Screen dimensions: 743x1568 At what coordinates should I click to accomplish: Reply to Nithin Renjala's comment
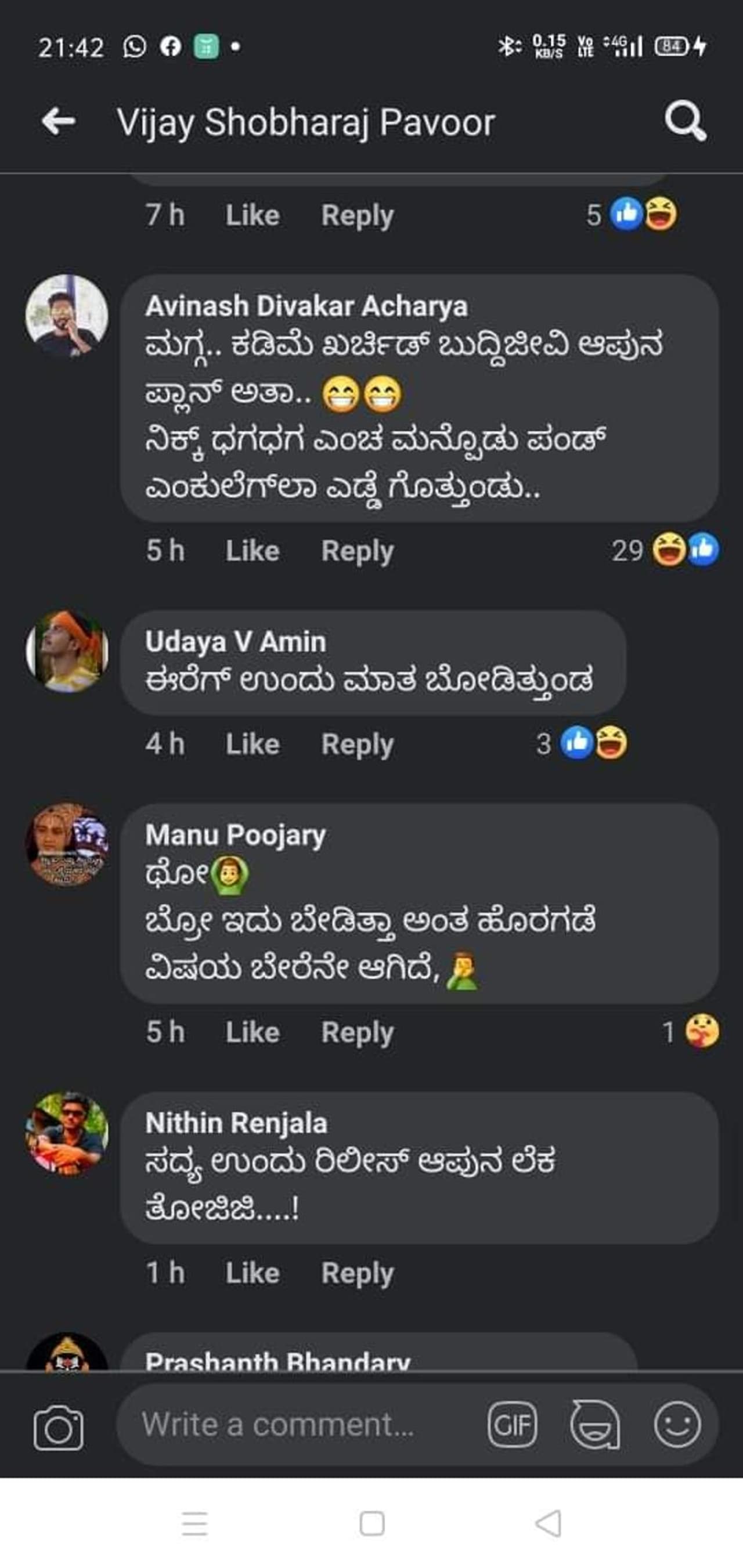[x=358, y=1273]
